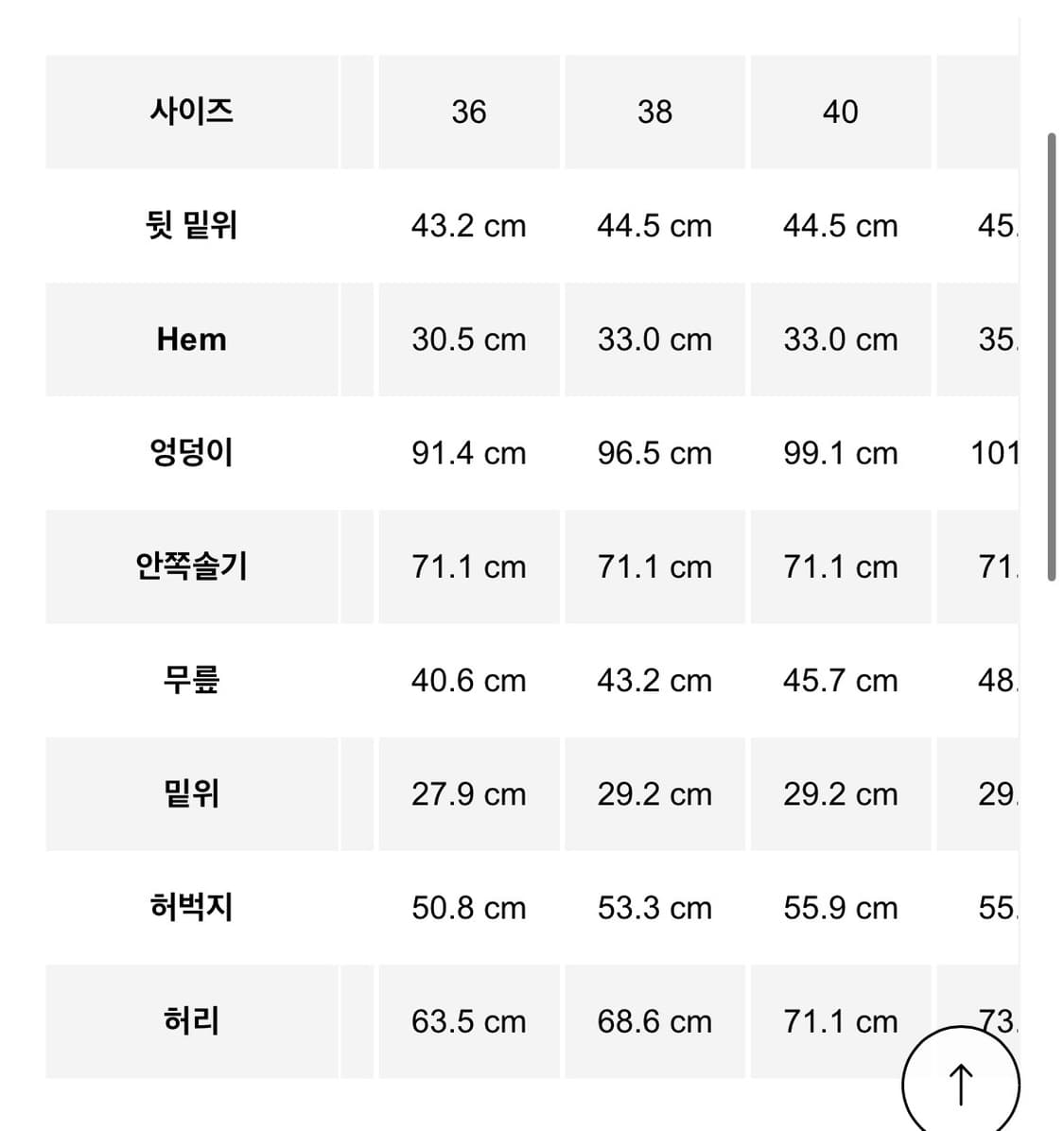Click the 허리 row label

191,1021
